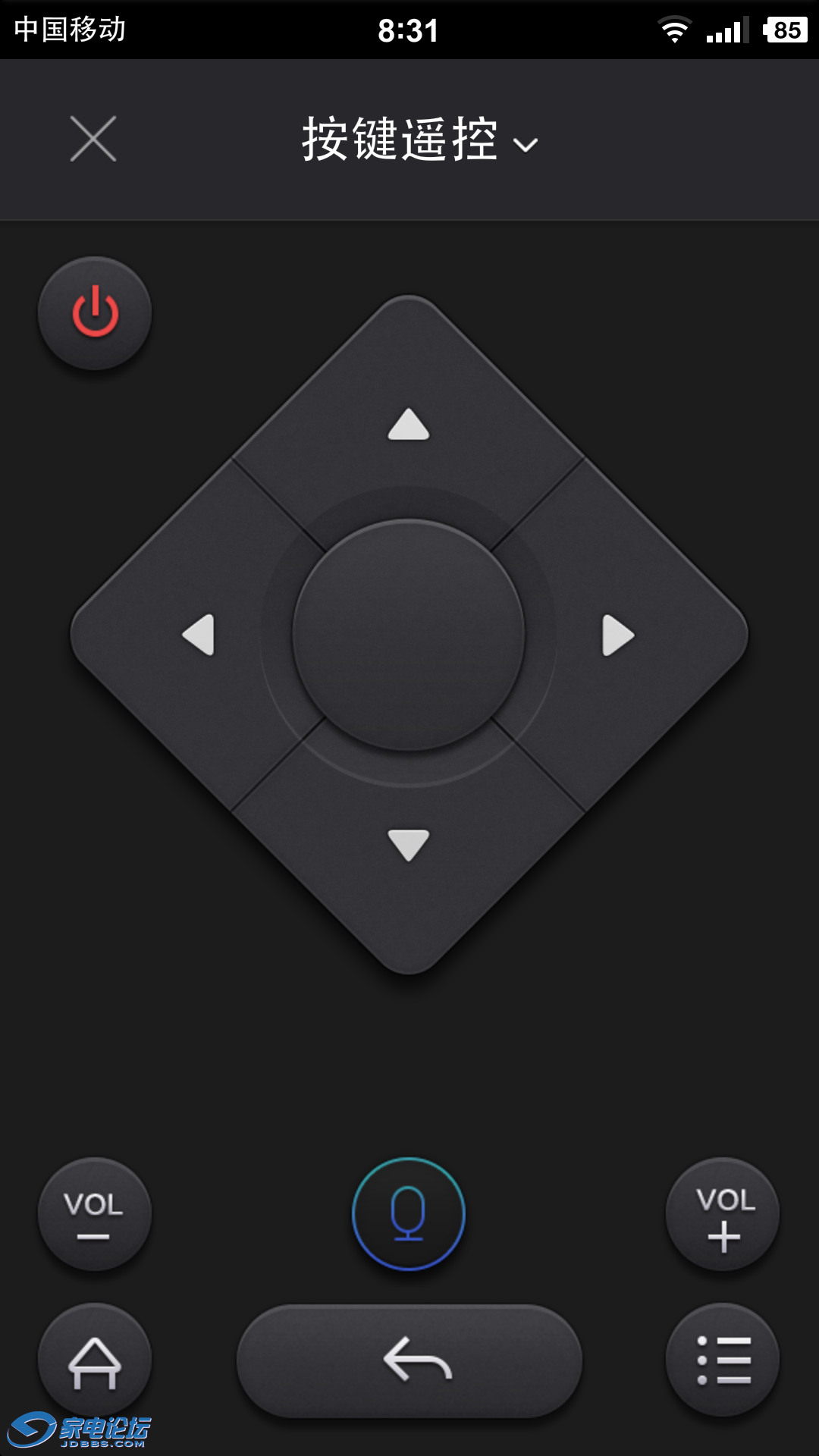This screenshot has width=819, height=1456.
Task: Lower volume with VOL minus button
Action: coord(95,1214)
